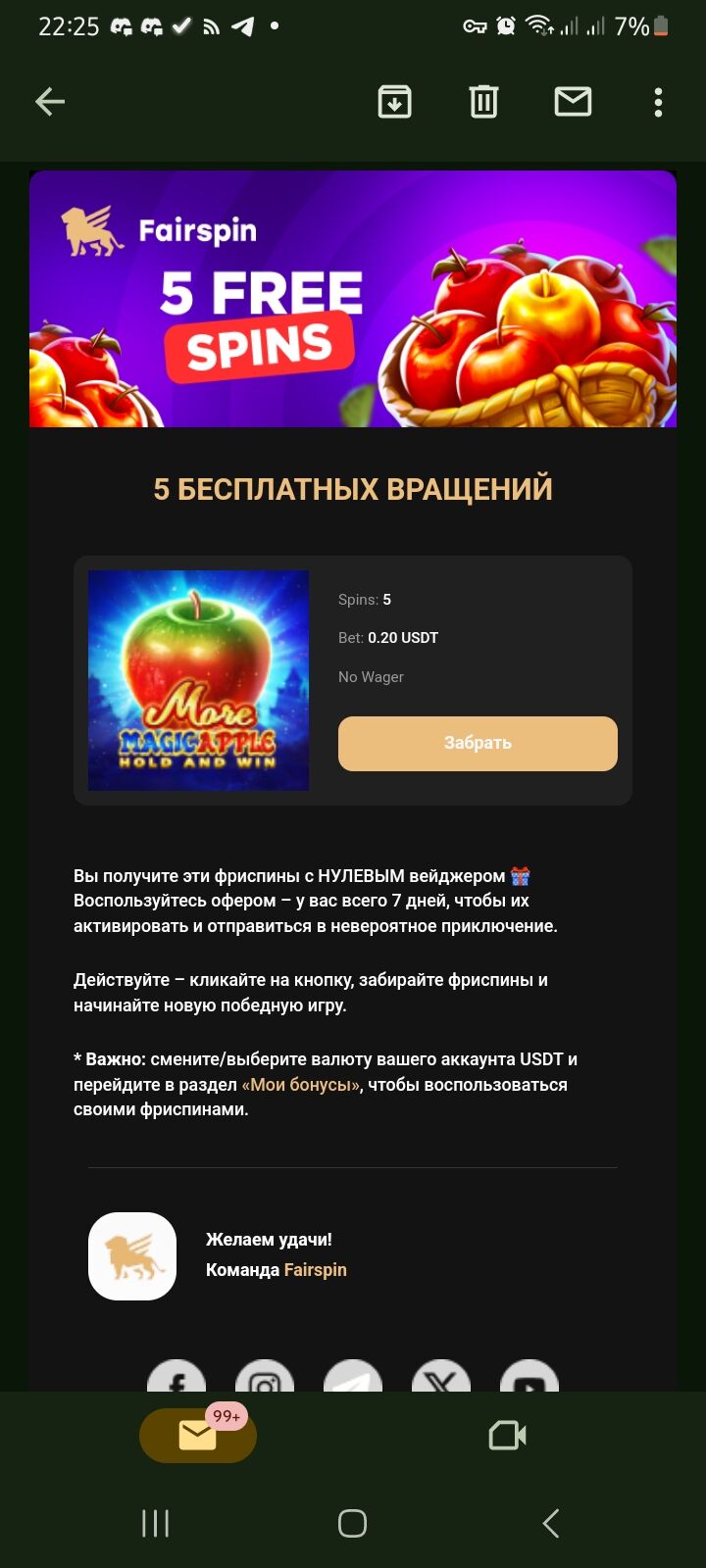Switch to the Meet video tab
This screenshot has width=706, height=1568.
click(508, 1436)
